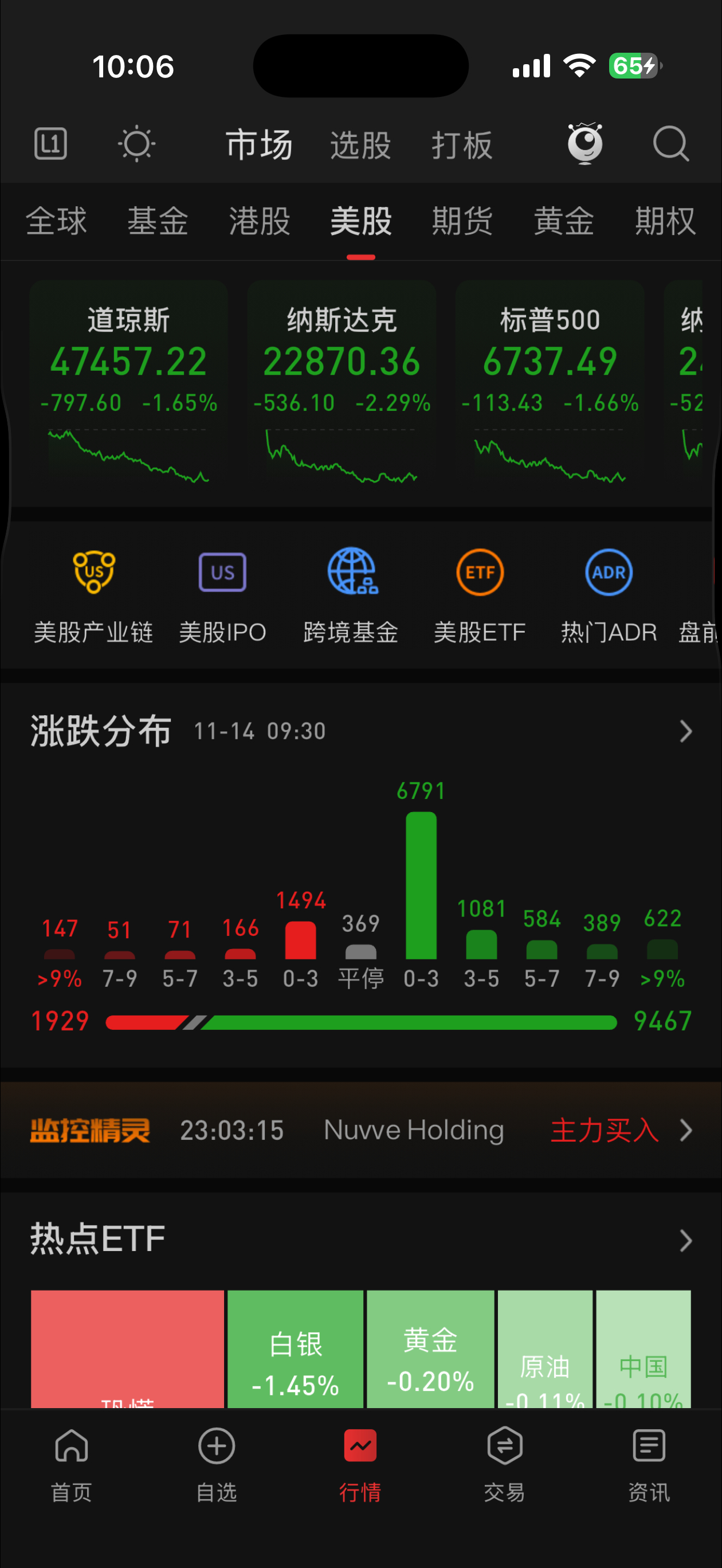Open the 美股产业链 feature icon

click(x=92, y=594)
